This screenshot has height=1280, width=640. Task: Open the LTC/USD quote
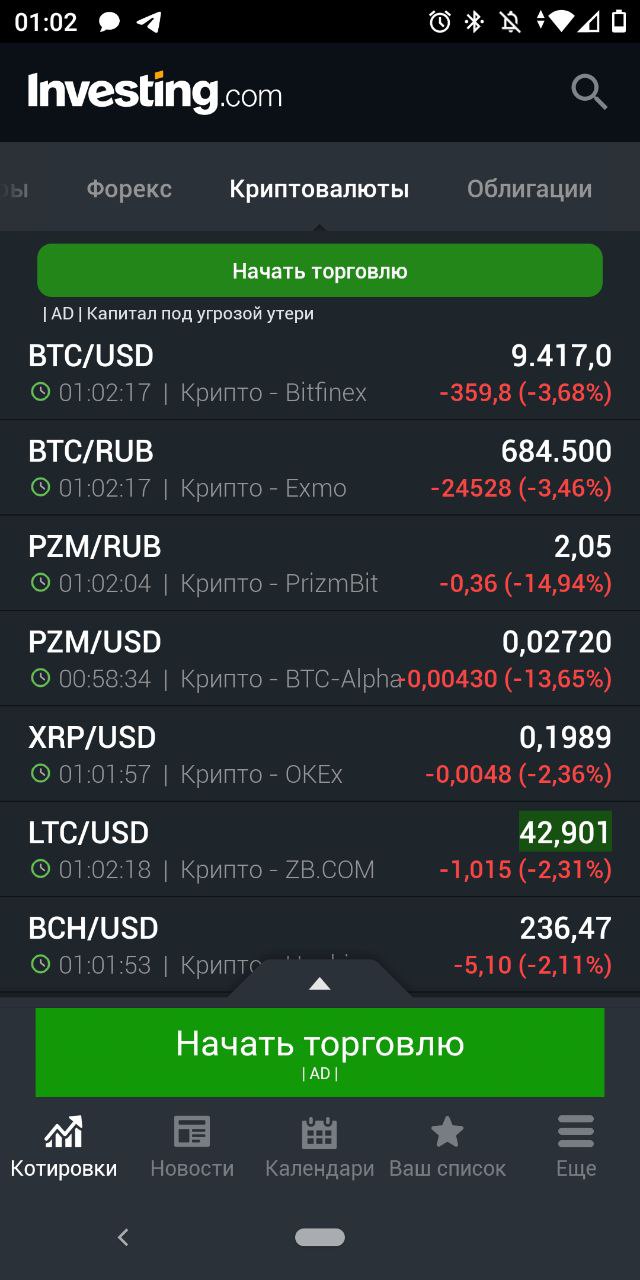pos(320,850)
